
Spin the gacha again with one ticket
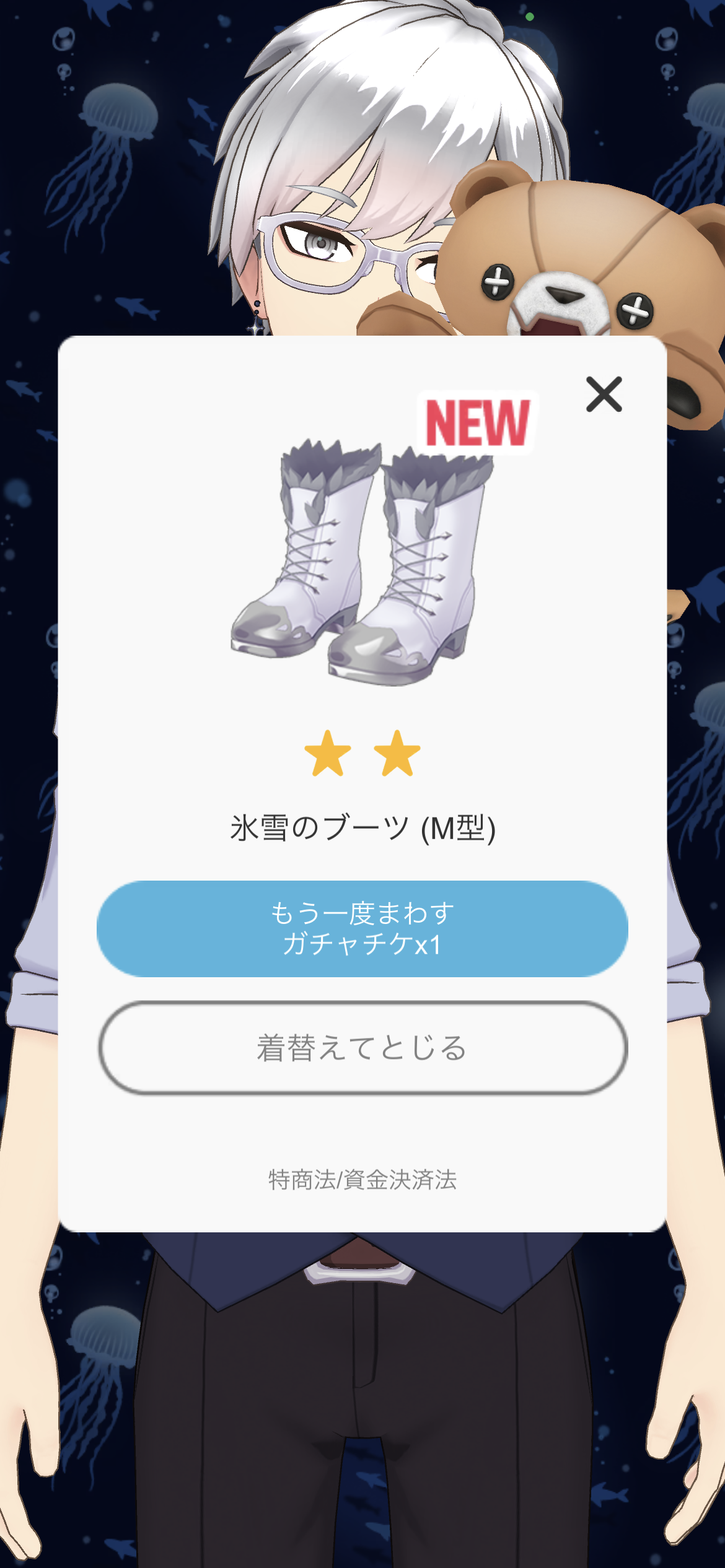tap(362, 928)
